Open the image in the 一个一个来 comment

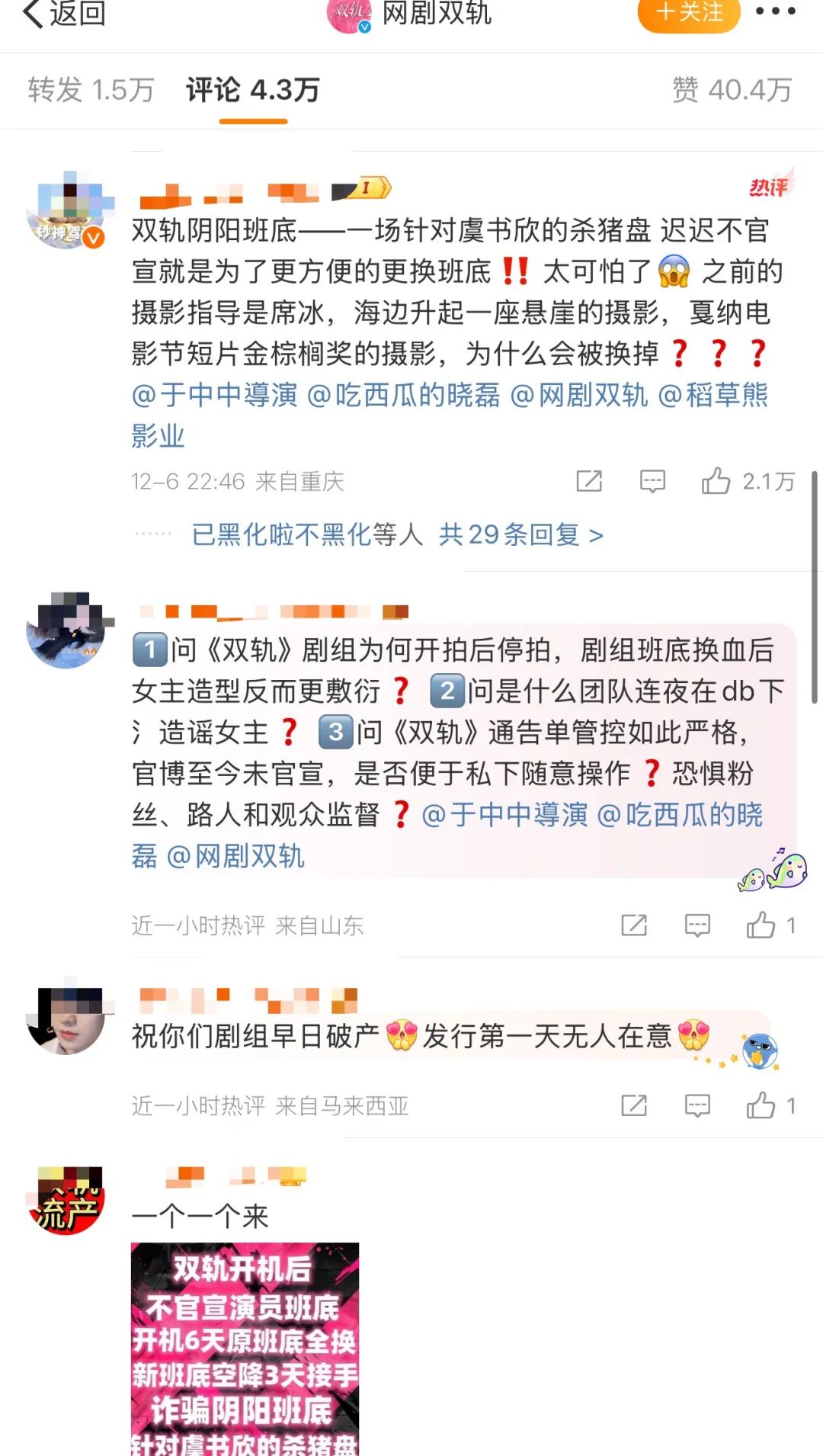(x=245, y=1349)
